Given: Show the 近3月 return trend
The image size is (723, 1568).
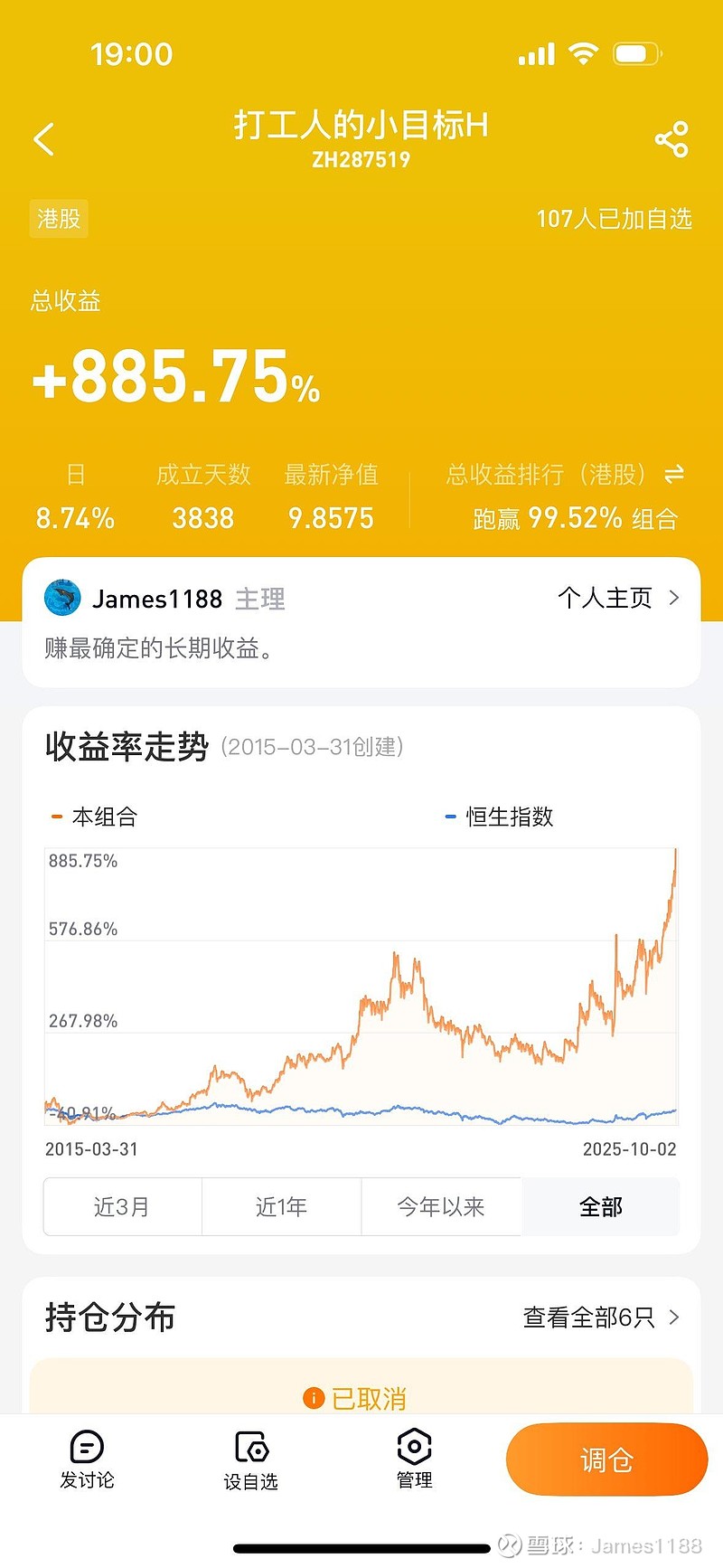Looking at the screenshot, I should [122, 1207].
